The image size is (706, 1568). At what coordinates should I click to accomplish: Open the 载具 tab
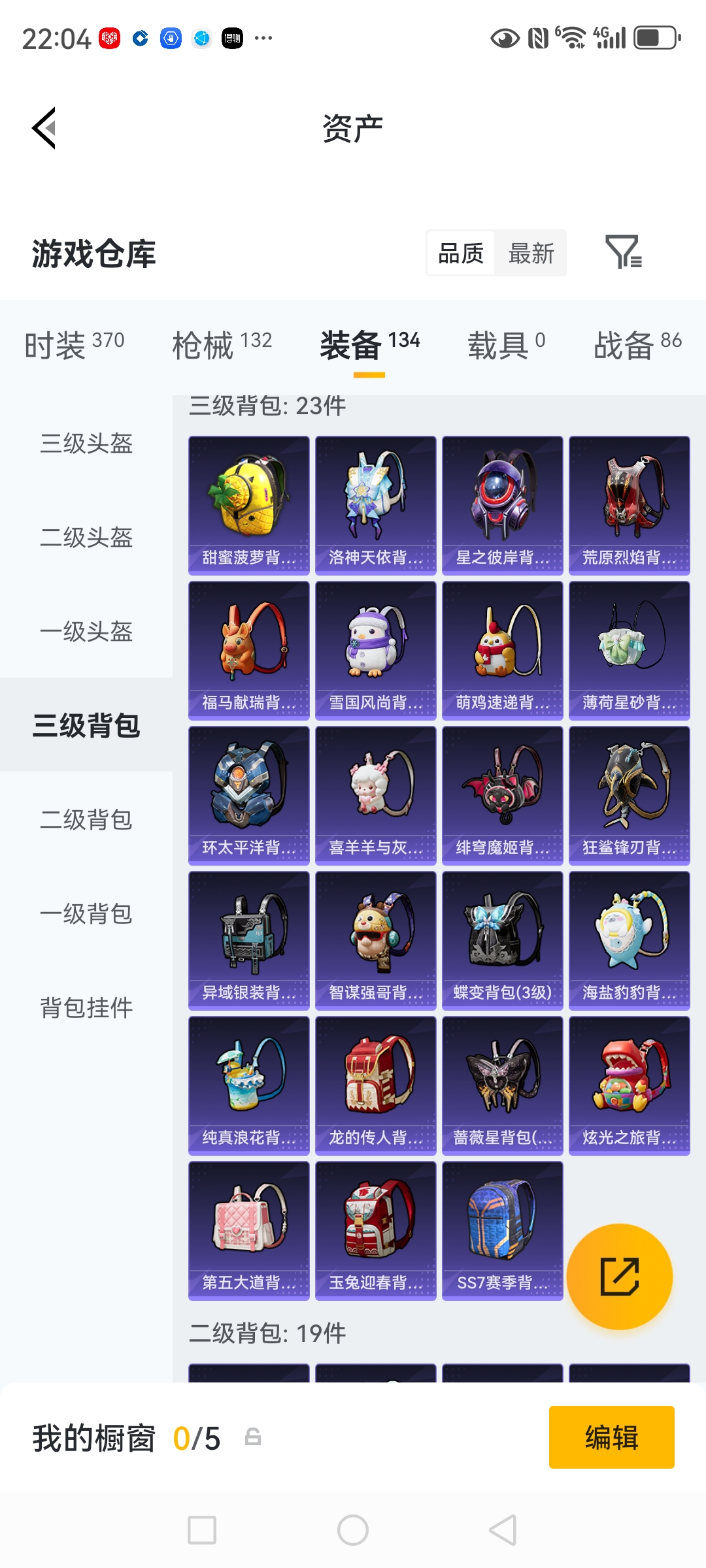505,344
